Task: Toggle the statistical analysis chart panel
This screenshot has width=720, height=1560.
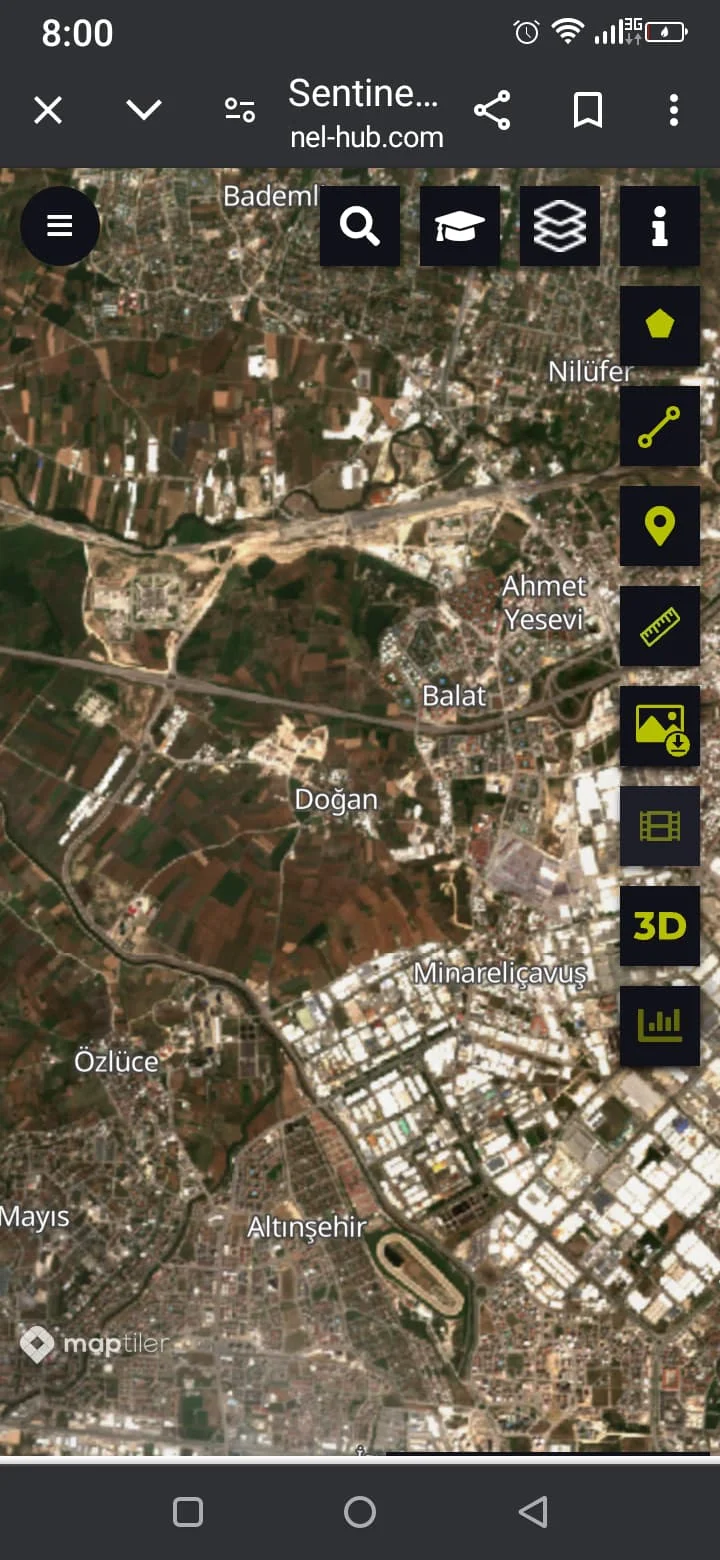Action: [x=659, y=1026]
